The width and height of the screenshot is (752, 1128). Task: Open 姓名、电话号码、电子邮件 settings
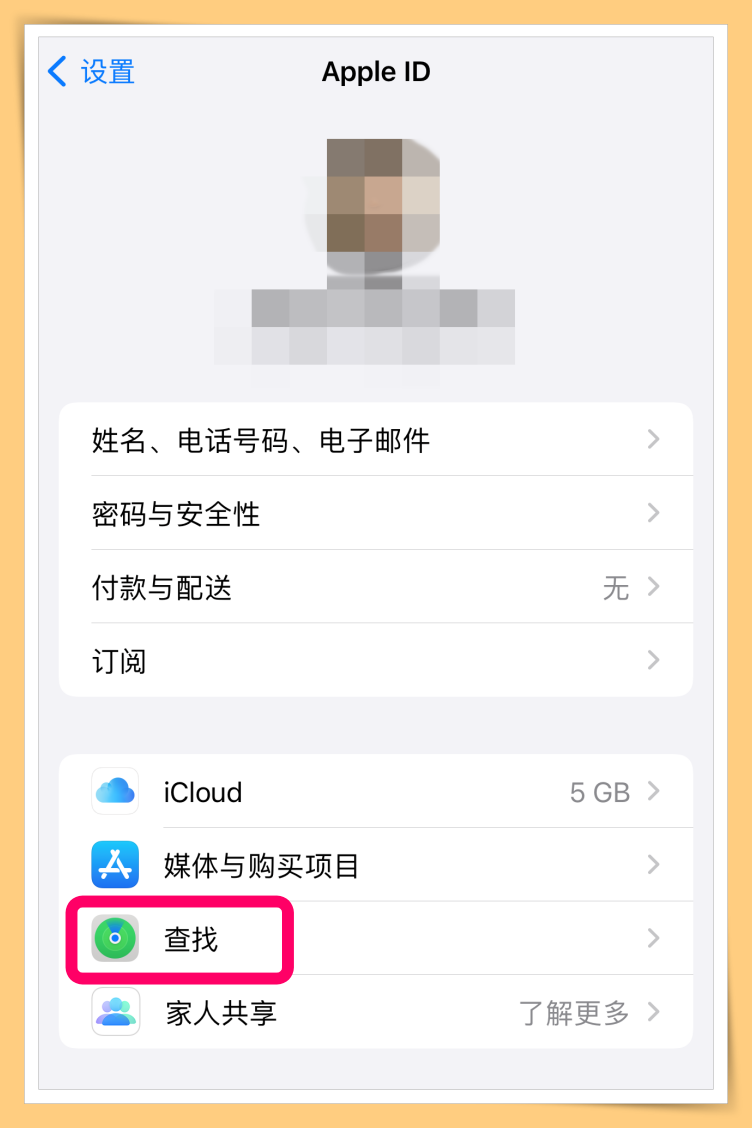375,440
